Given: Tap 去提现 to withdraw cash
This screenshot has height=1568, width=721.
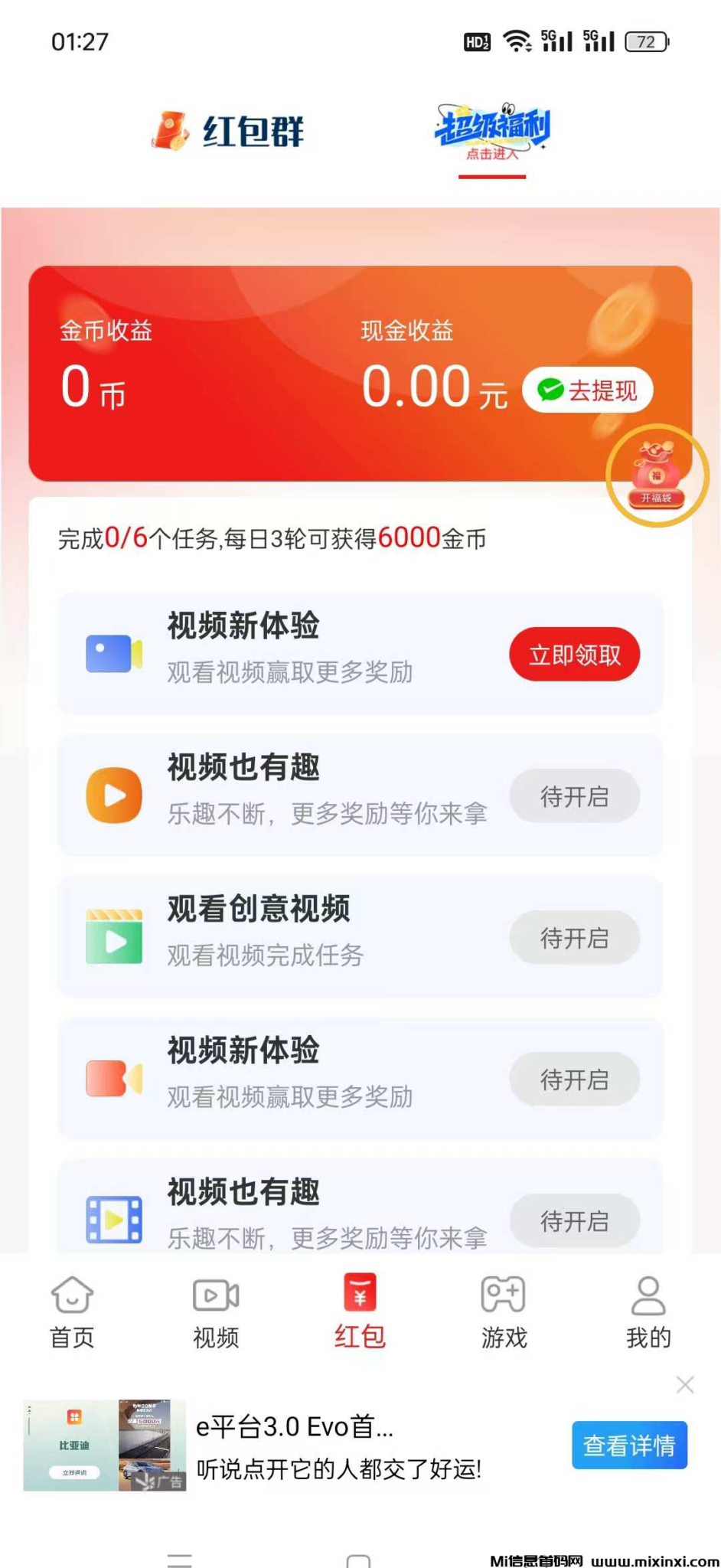Looking at the screenshot, I should 588,389.
